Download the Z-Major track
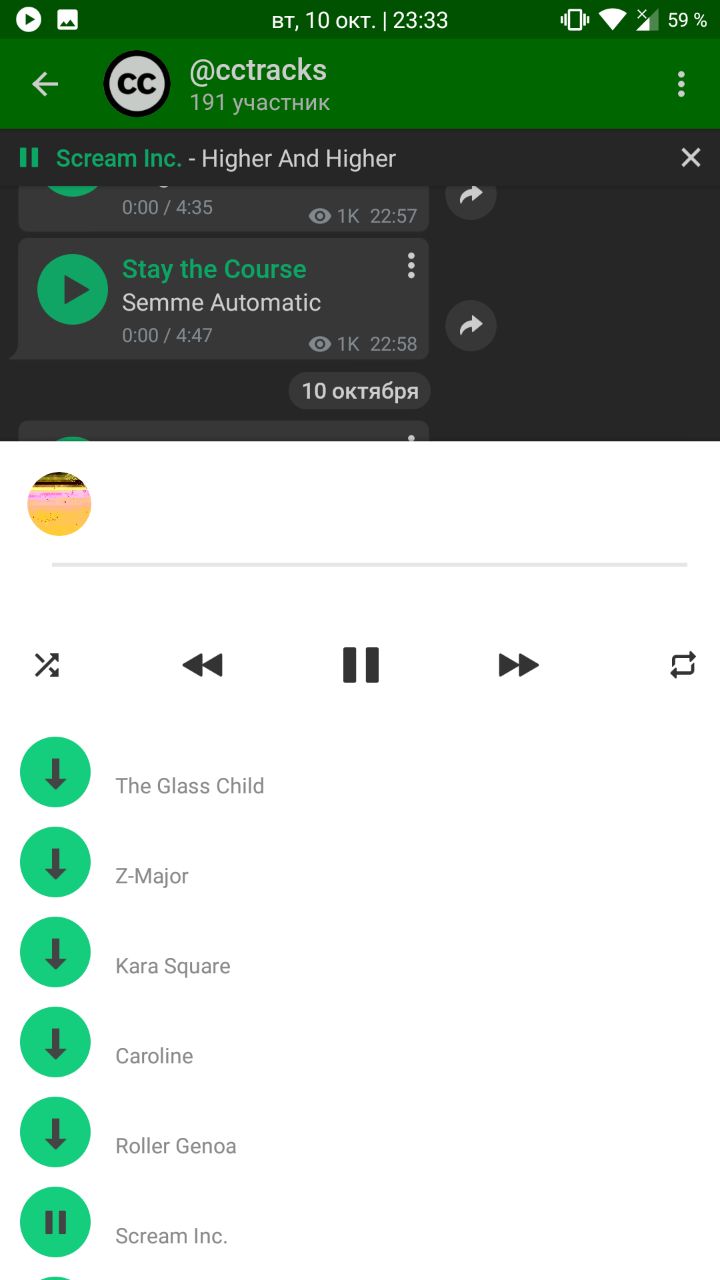720x1280 pixels. (55, 863)
